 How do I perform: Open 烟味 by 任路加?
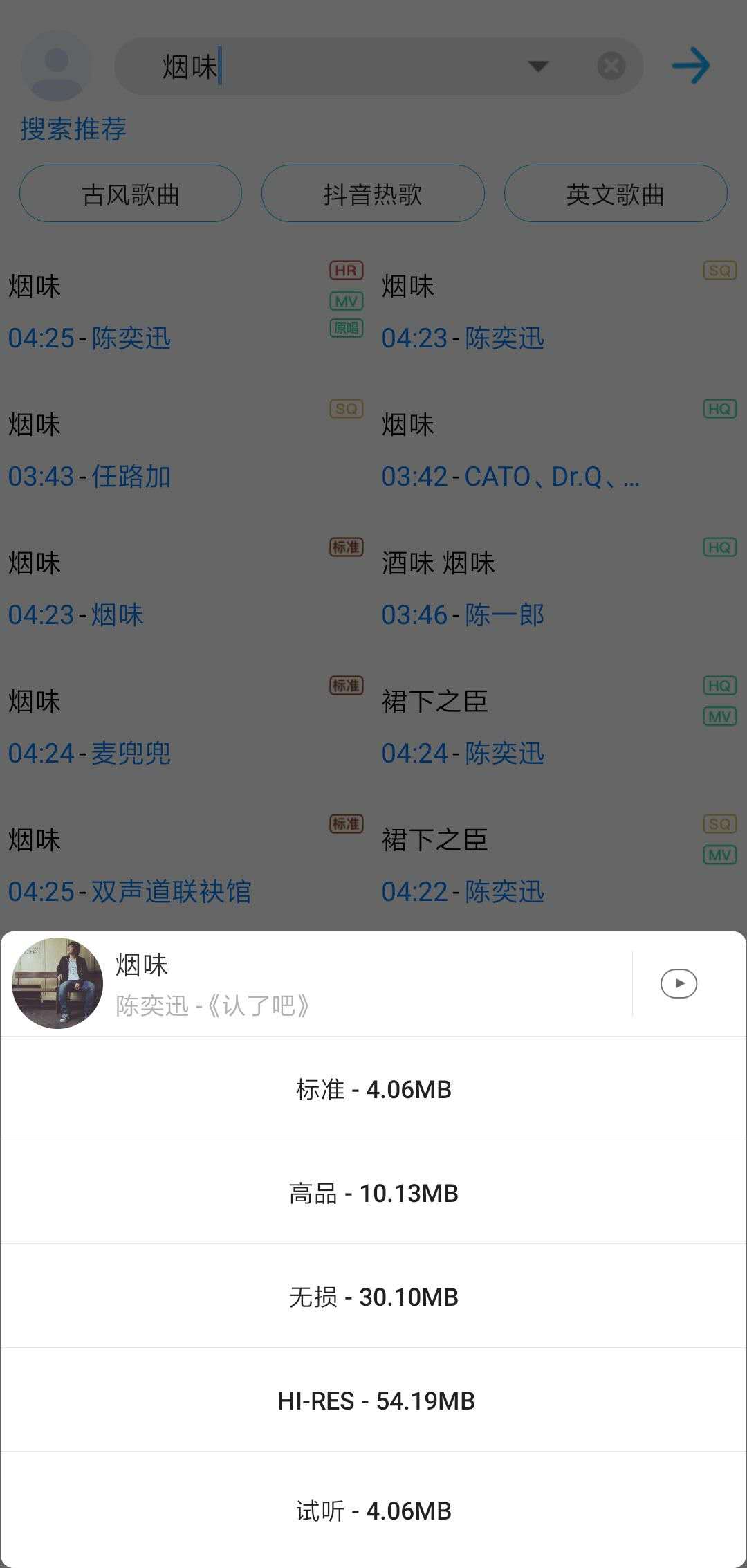click(185, 450)
